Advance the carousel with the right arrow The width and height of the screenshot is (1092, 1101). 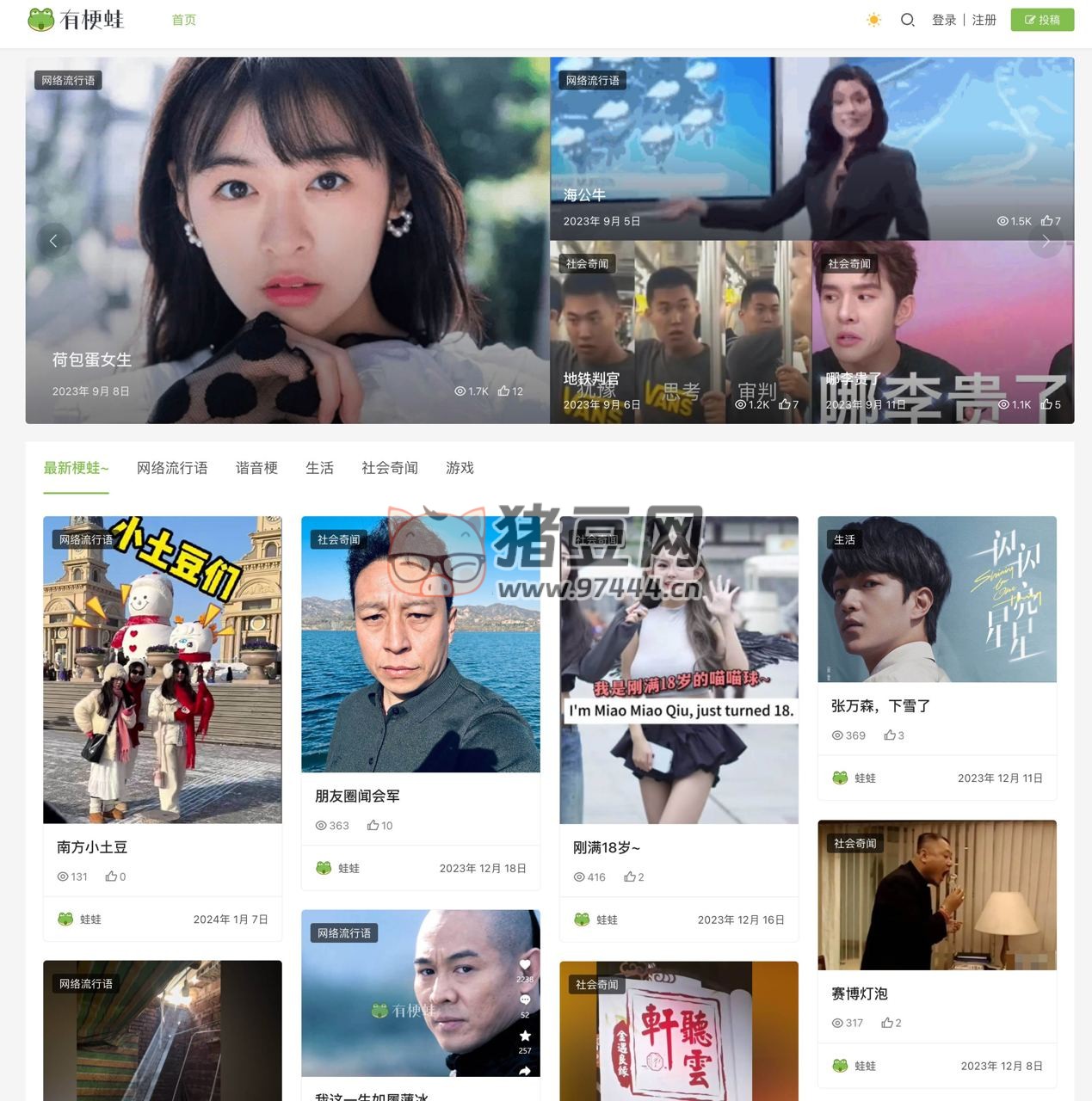pyautogui.click(x=1046, y=241)
